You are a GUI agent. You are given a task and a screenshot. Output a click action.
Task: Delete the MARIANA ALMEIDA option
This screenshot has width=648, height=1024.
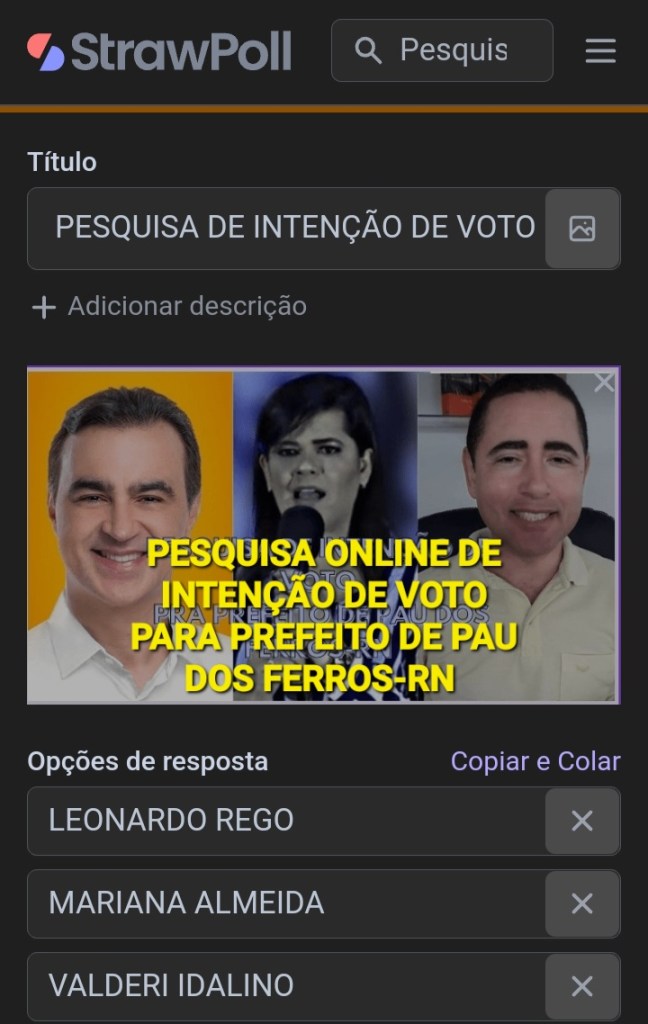582,904
